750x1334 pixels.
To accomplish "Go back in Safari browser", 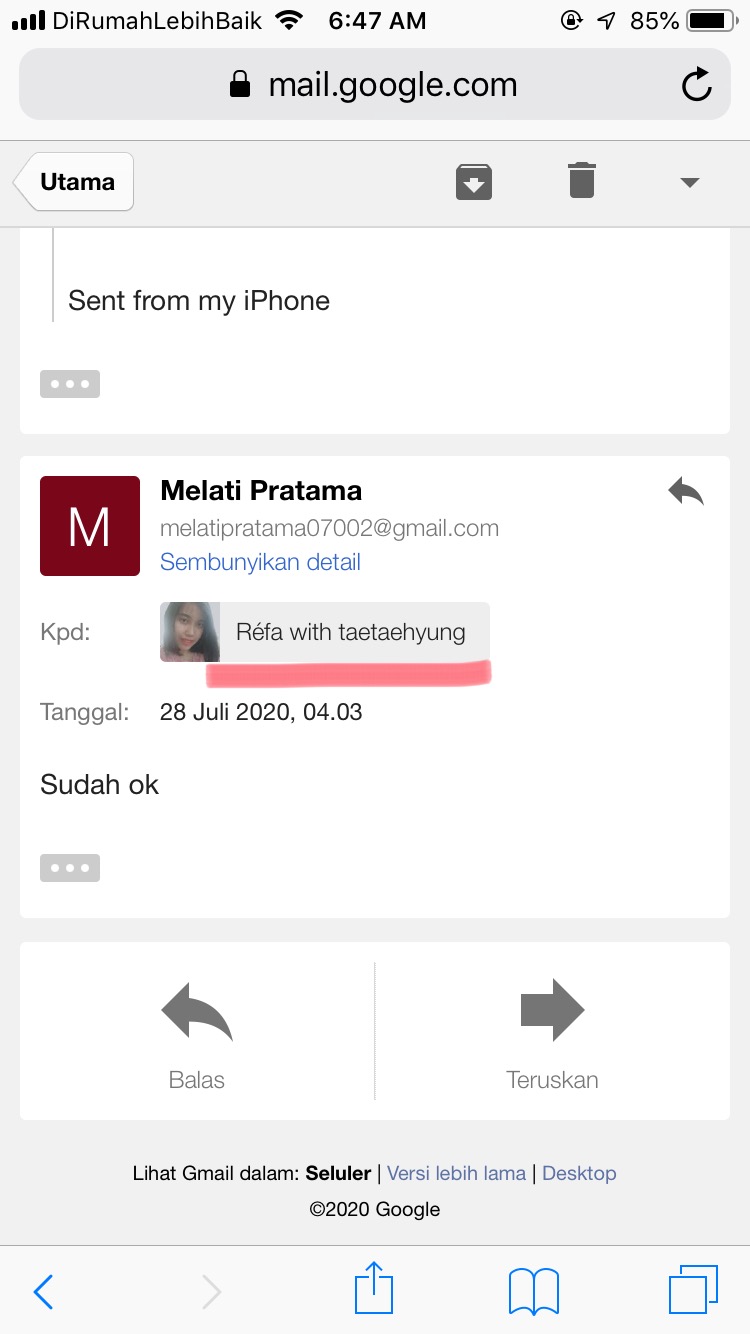I will [43, 1291].
